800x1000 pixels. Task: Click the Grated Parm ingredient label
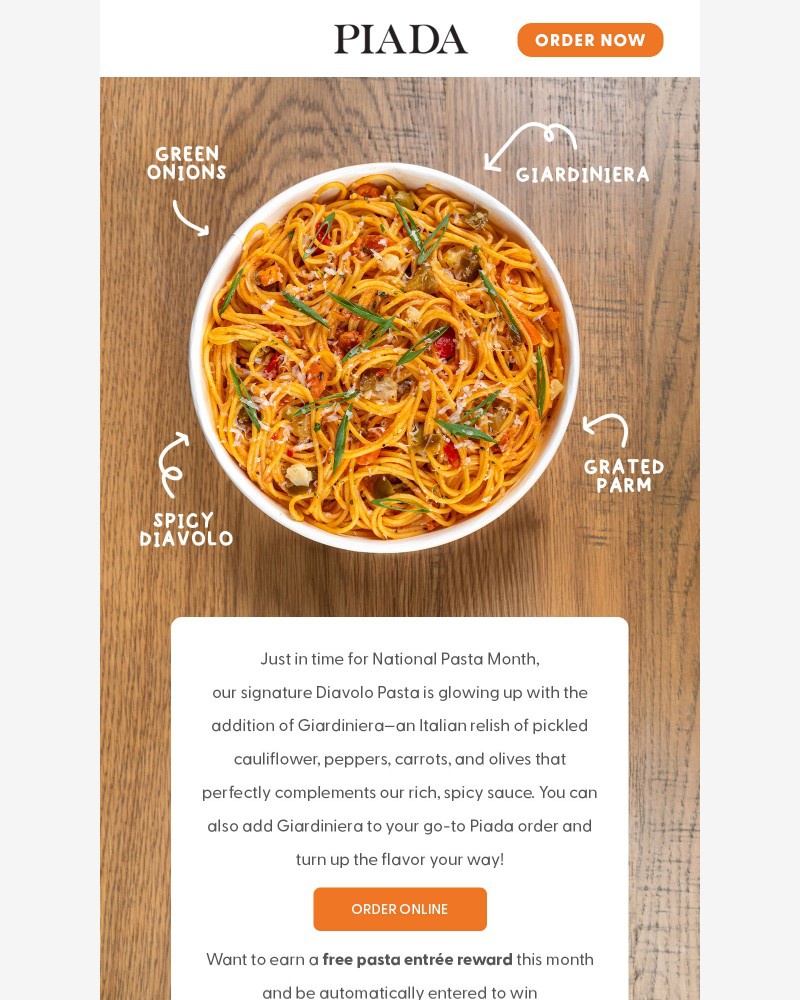tap(624, 476)
